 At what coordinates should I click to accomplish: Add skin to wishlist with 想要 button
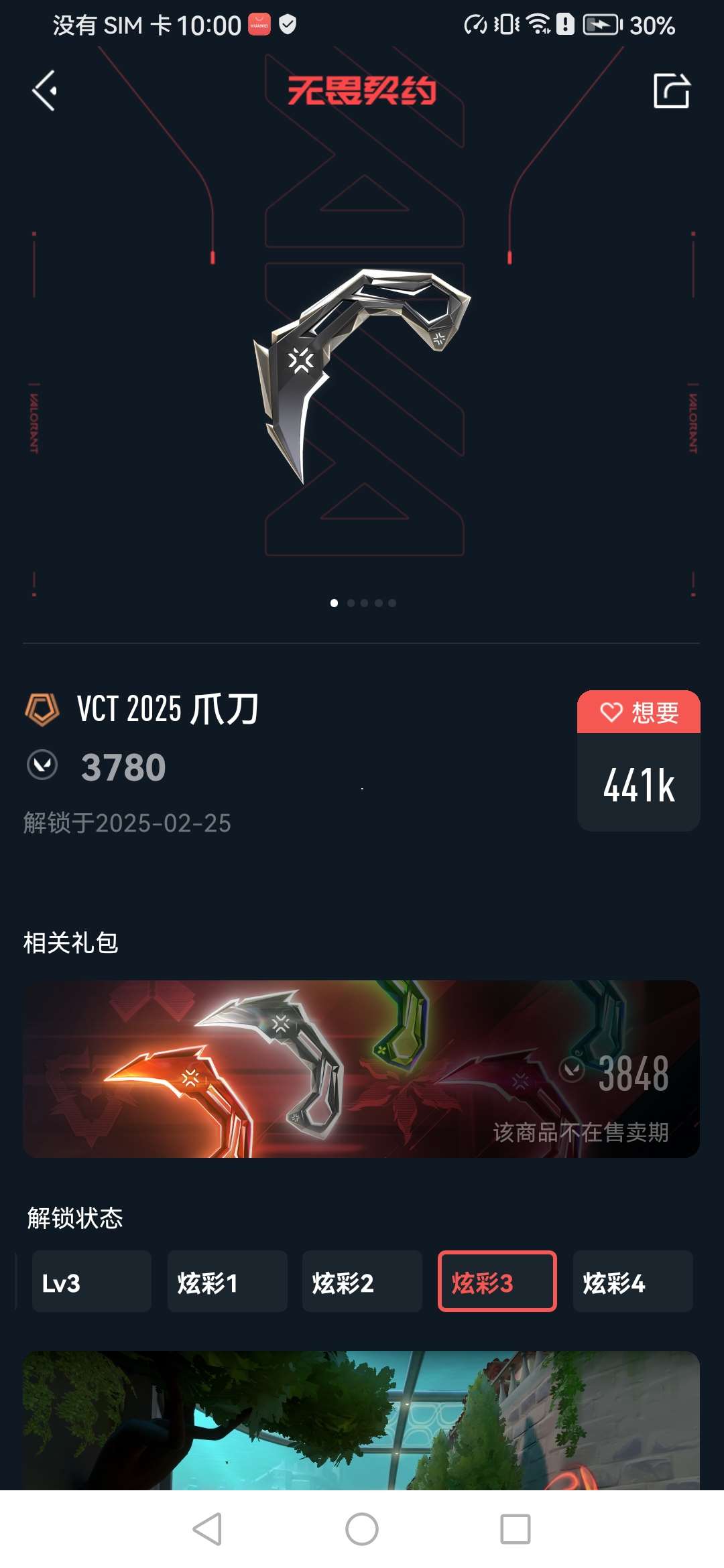[x=638, y=712]
